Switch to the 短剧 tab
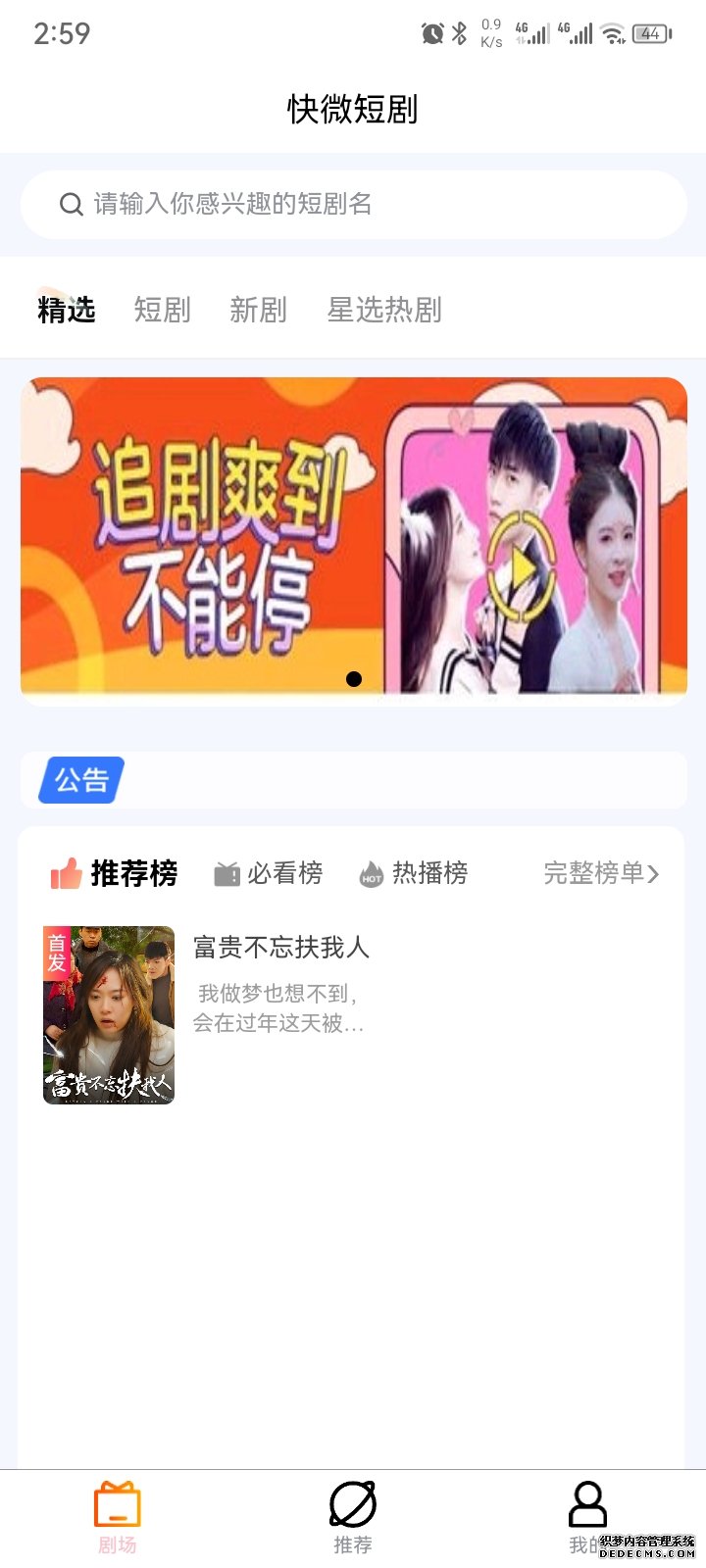 coord(162,310)
